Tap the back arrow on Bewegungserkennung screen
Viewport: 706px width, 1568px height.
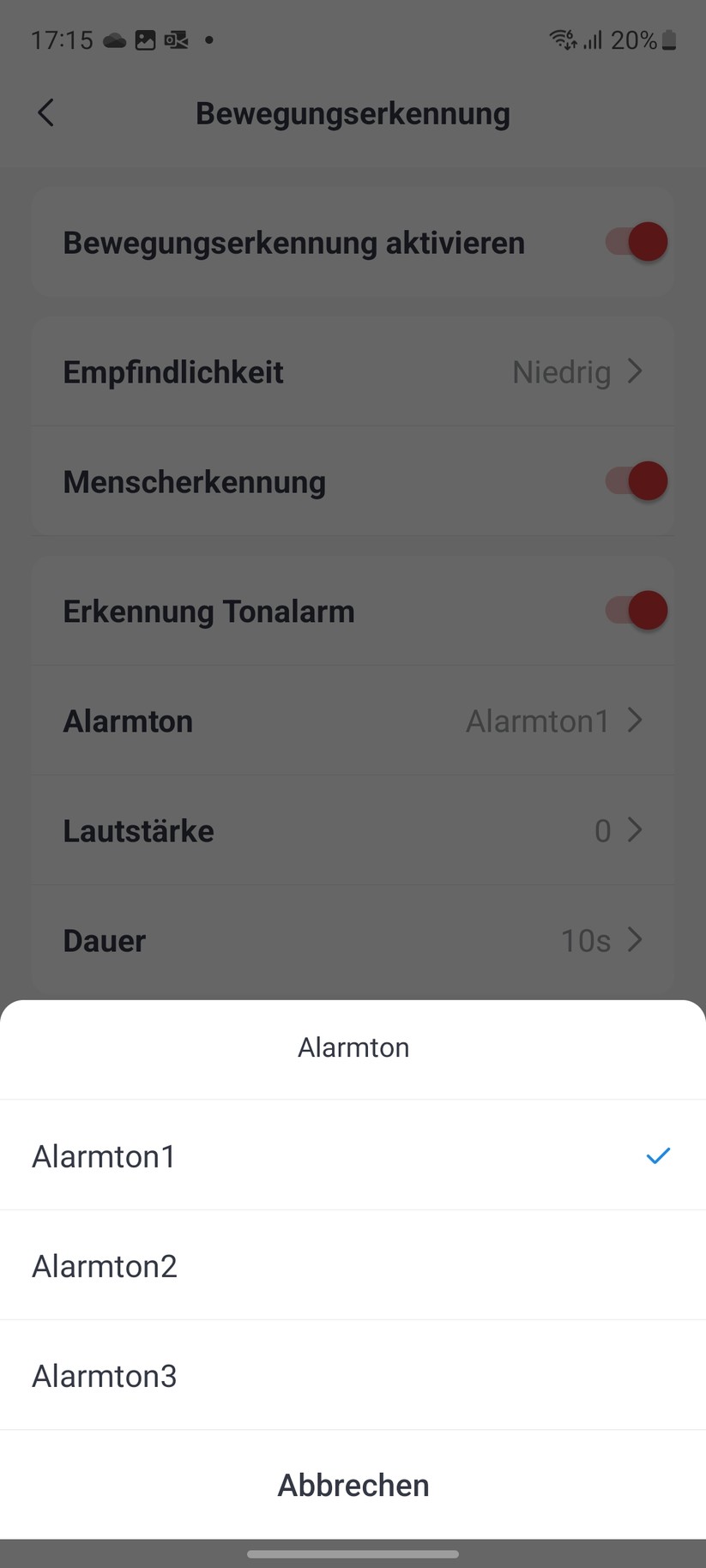tap(45, 112)
